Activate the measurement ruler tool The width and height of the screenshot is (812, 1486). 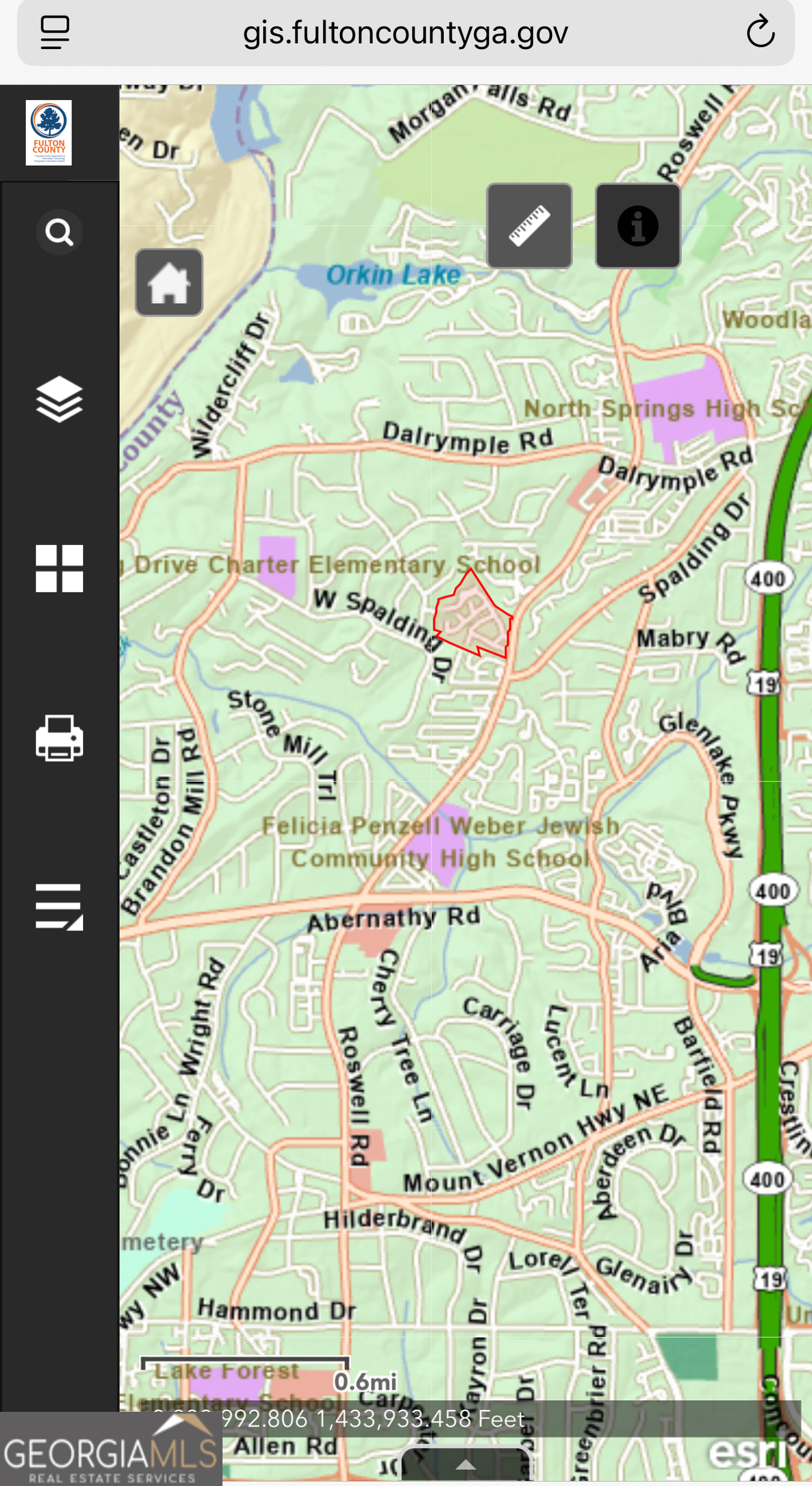pyautogui.click(x=529, y=226)
